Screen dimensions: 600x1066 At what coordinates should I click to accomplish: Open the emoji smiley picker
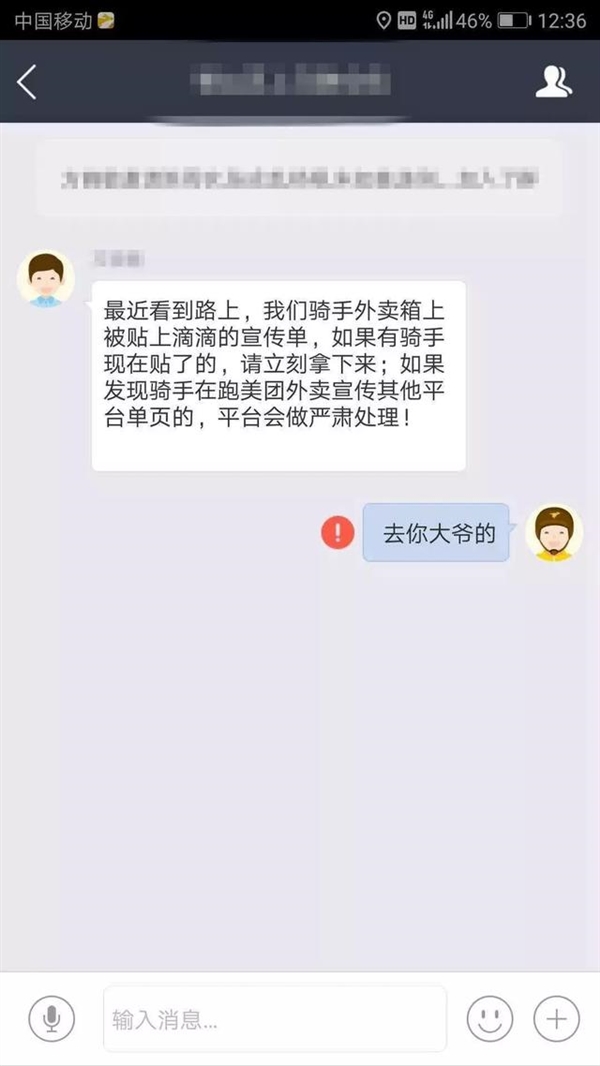click(490, 1019)
